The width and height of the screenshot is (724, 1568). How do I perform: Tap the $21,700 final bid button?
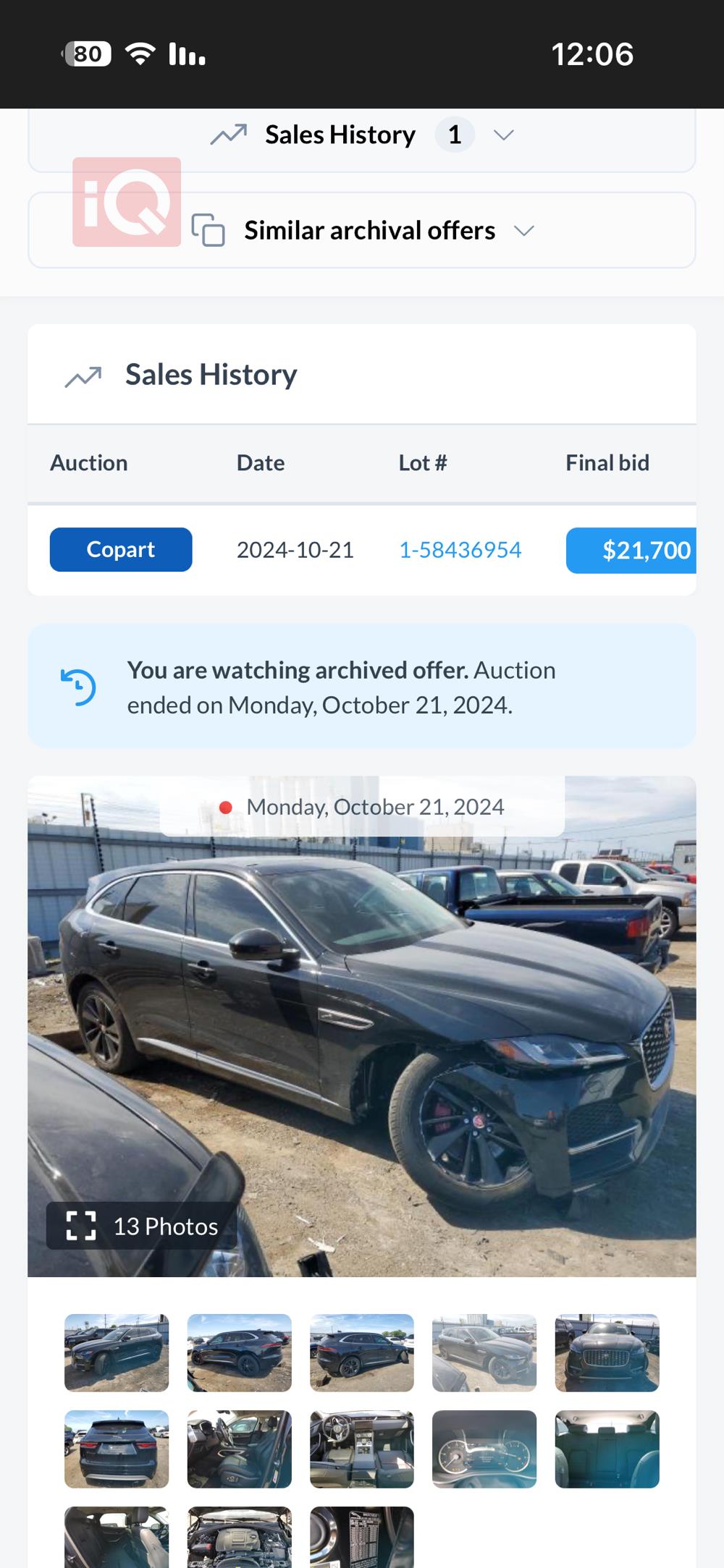[631, 551]
